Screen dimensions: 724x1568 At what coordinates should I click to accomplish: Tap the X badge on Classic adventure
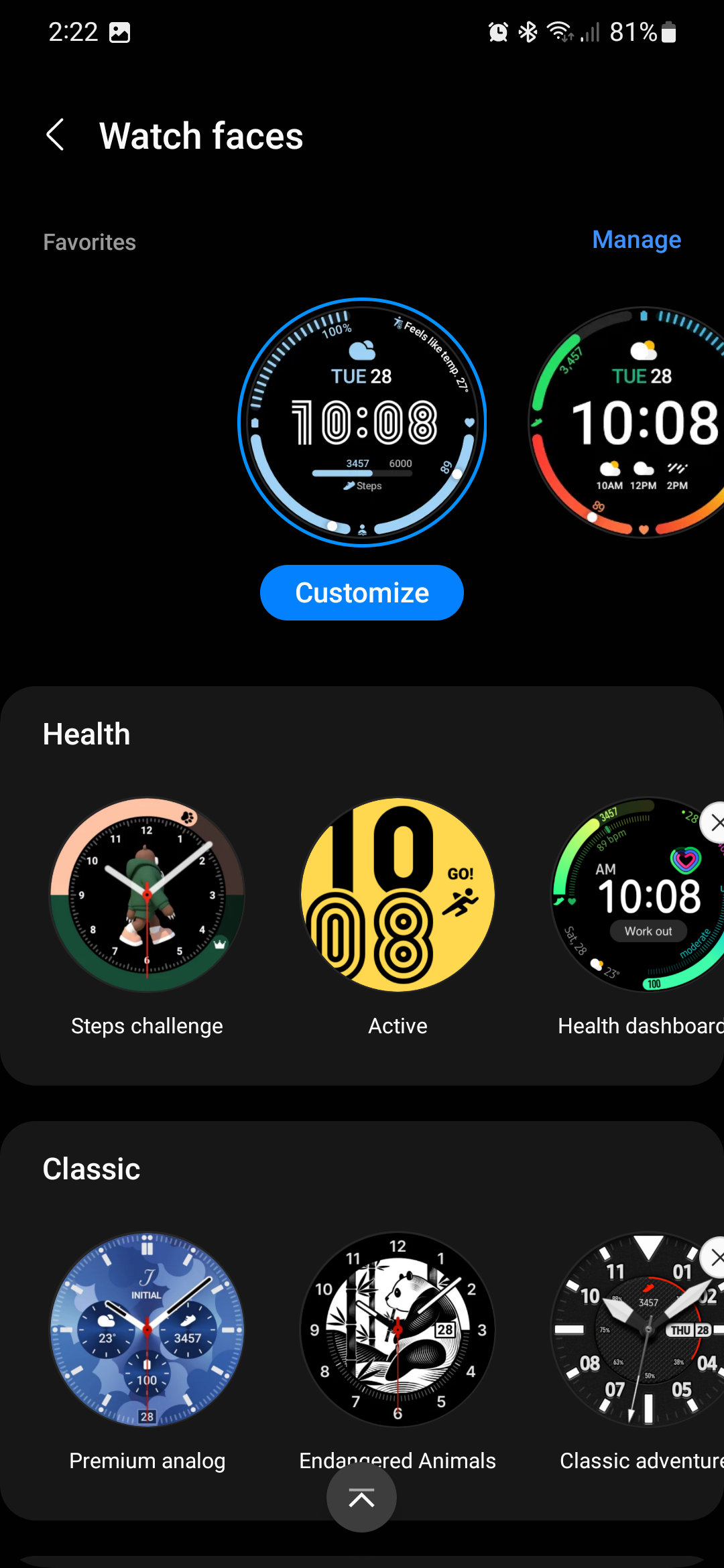(716, 1258)
